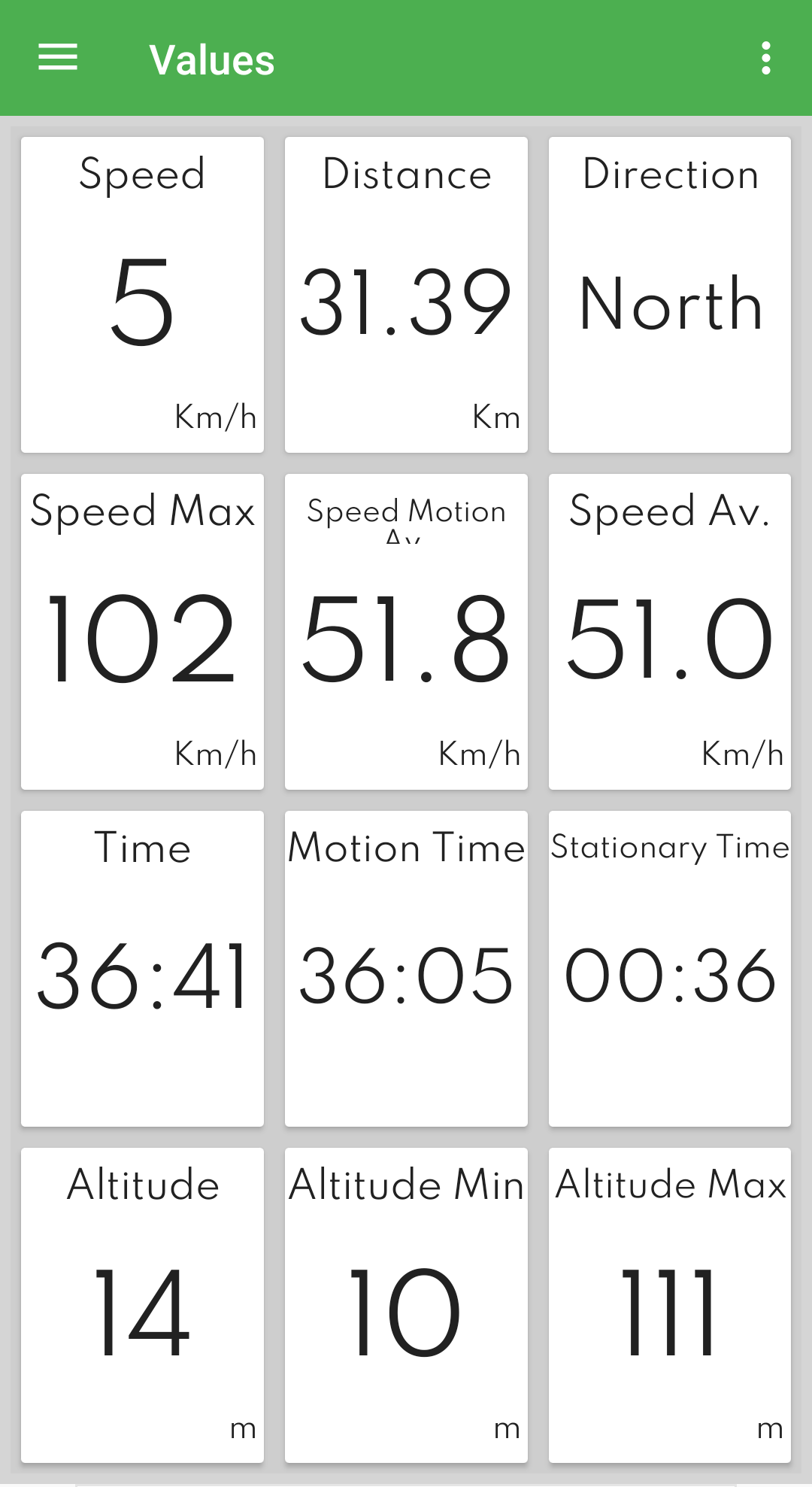This screenshot has height=1487, width=812.
Task: Open the navigation drawer menu
Action: (x=58, y=58)
